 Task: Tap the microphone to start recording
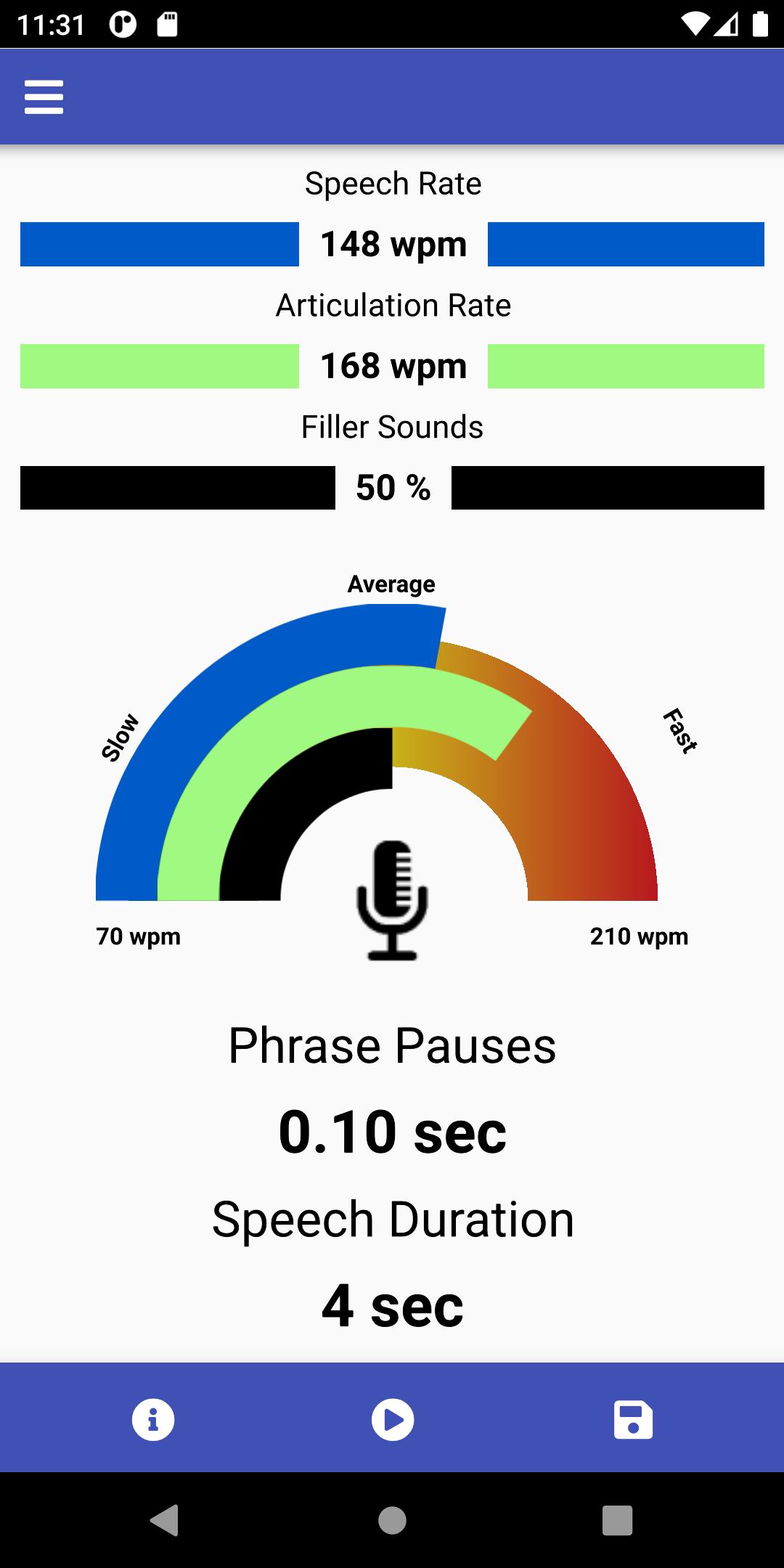click(x=392, y=900)
